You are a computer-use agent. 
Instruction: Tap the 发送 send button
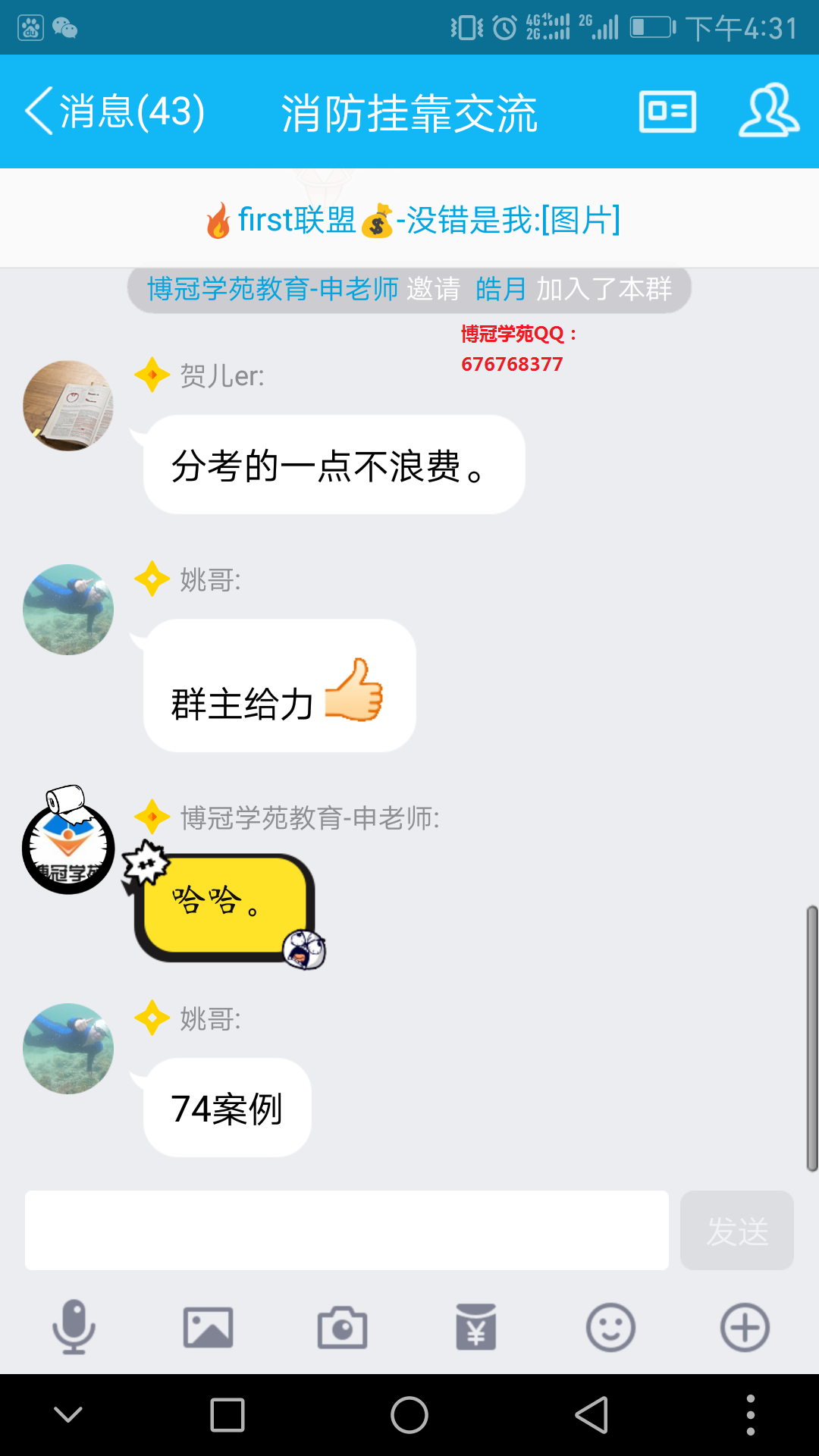(736, 1230)
